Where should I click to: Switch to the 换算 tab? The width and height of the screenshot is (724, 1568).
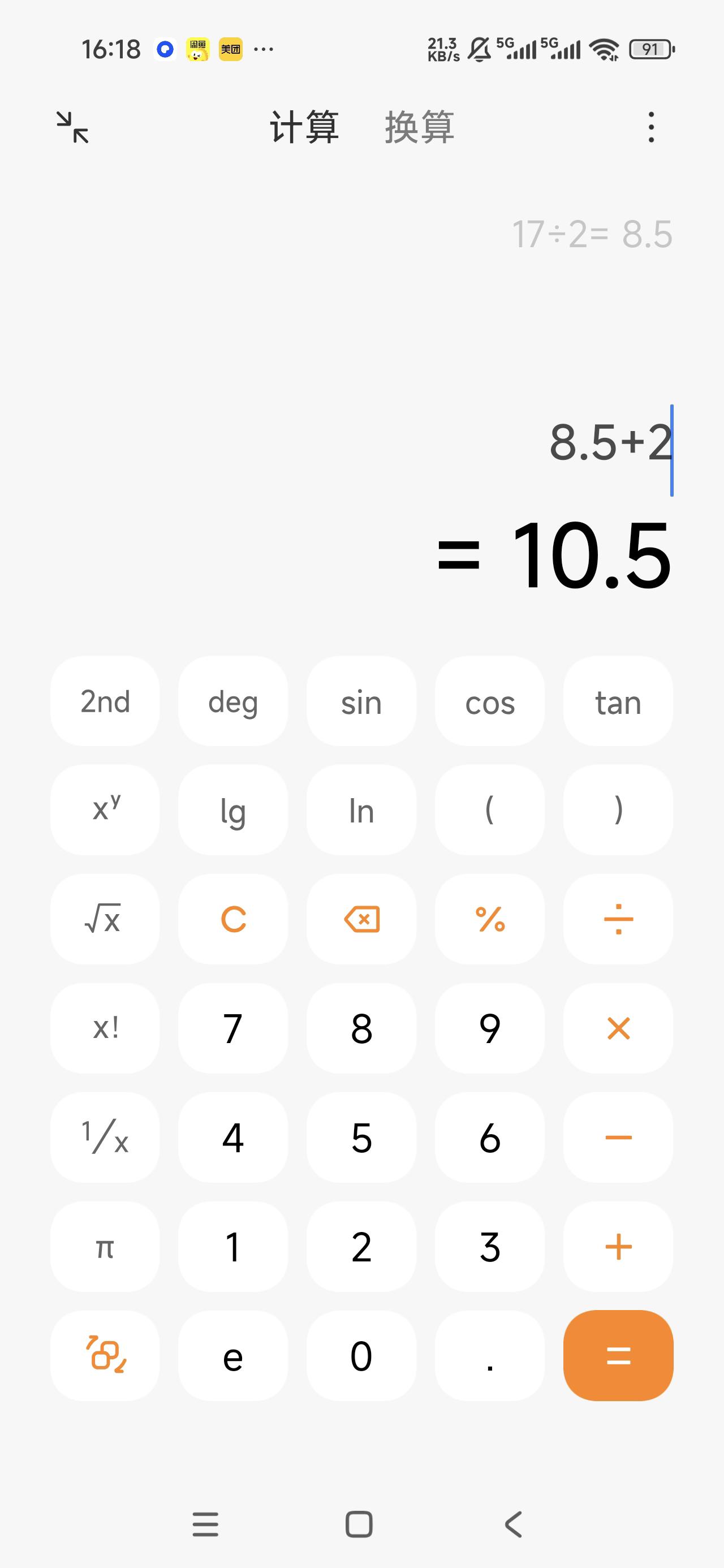pyautogui.click(x=419, y=127)
